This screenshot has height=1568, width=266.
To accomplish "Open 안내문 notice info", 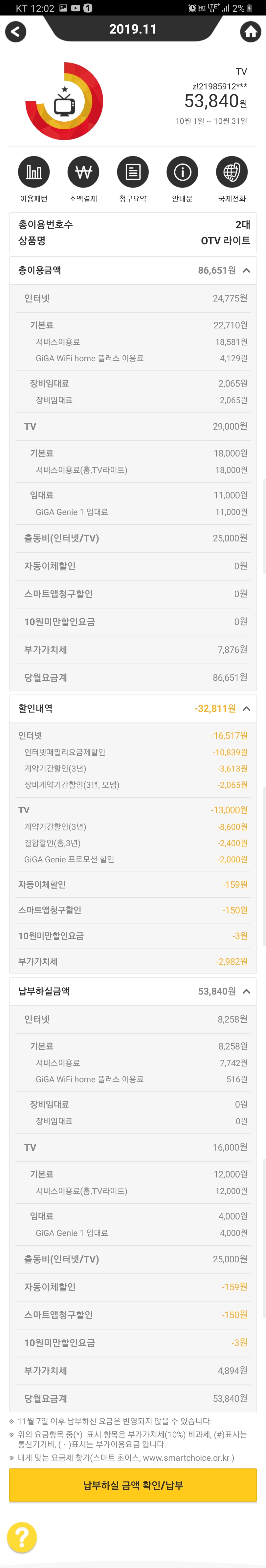I will click(182, 172).
